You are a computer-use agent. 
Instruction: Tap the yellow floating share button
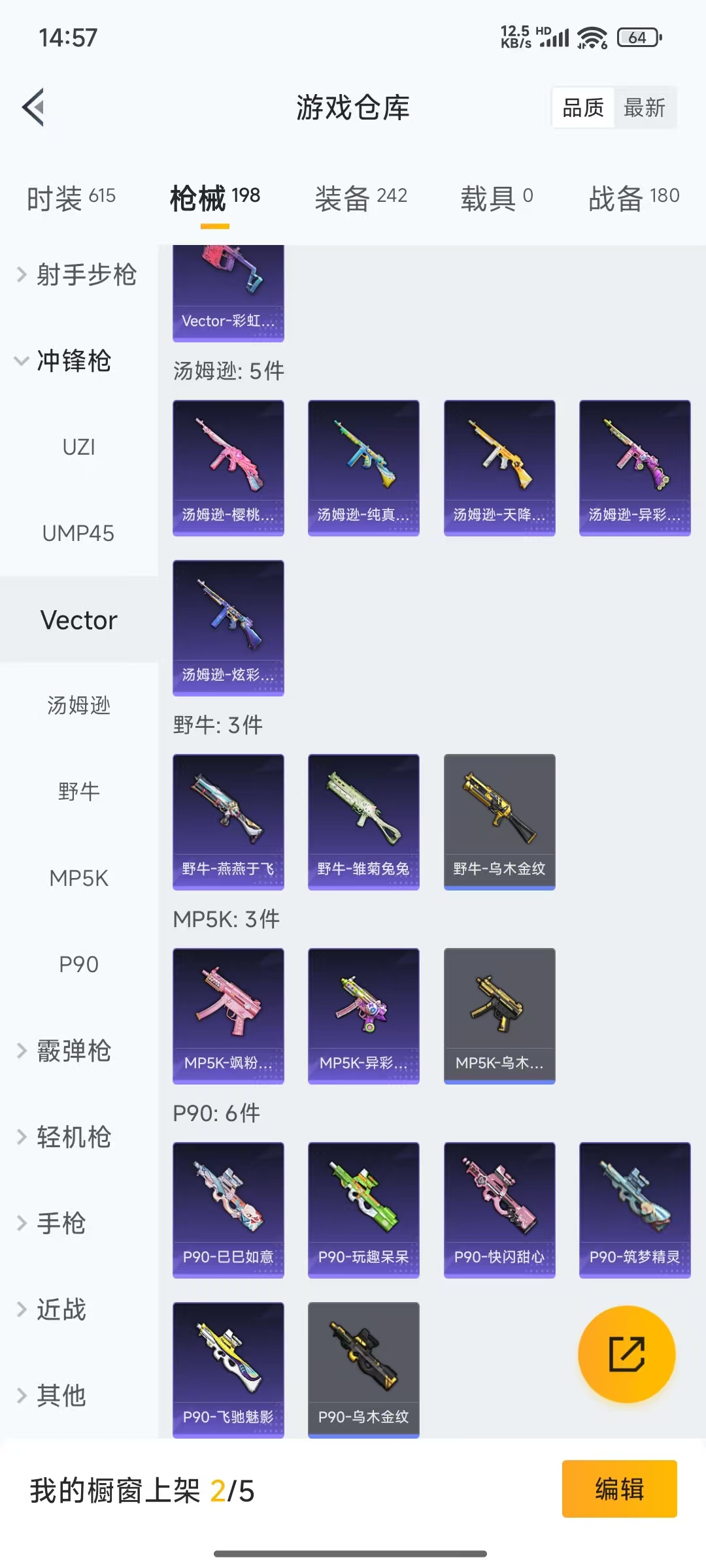click(626, 1354)
